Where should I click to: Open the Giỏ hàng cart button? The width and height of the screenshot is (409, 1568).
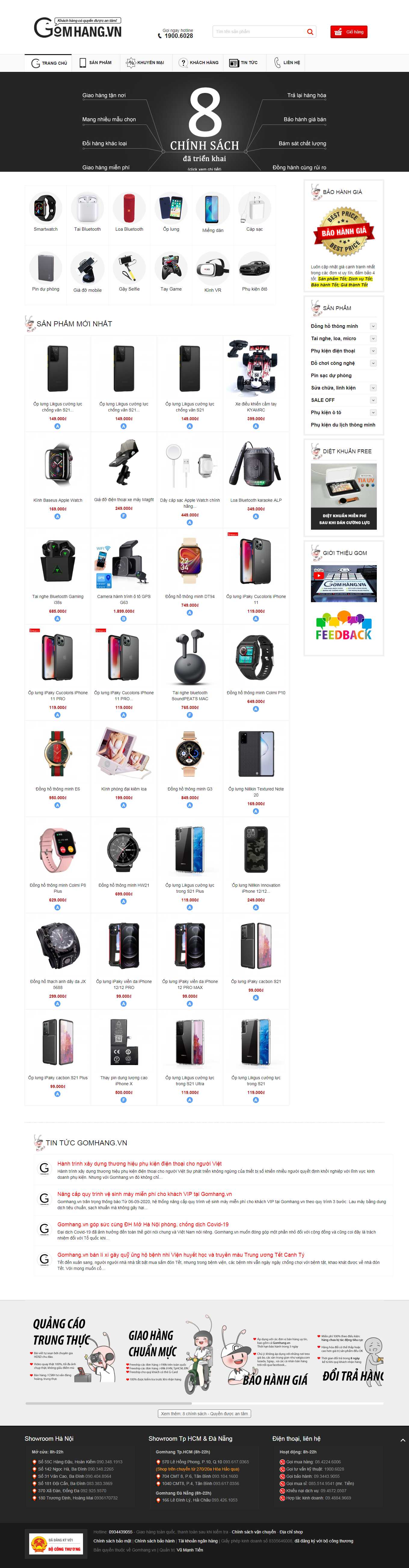[349, 32]
